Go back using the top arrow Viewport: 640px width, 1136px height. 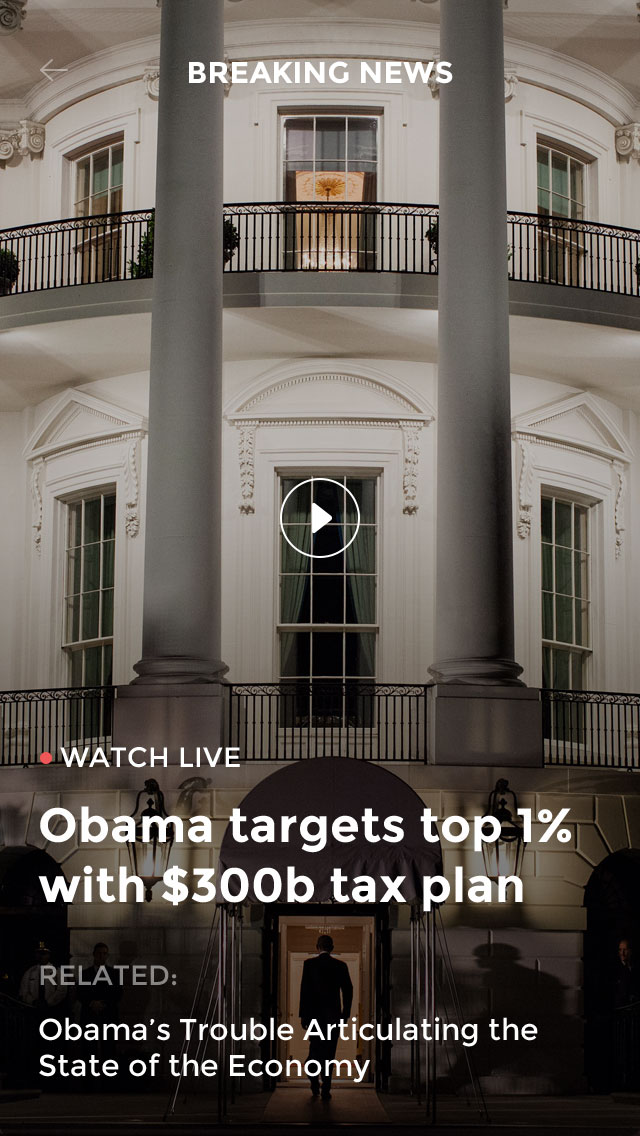[x=53, y=70]
